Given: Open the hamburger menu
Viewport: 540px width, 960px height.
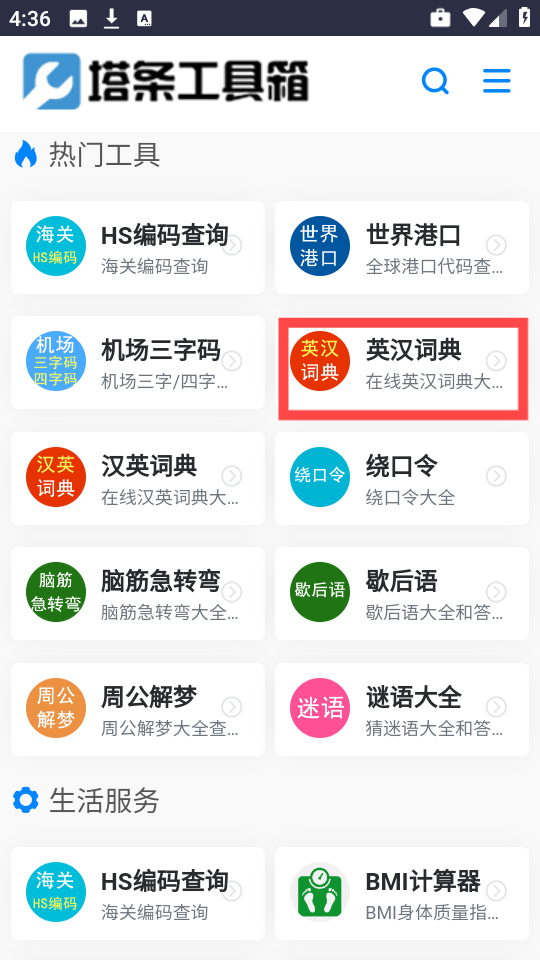Looking at the screenshot, I should 497,81.
